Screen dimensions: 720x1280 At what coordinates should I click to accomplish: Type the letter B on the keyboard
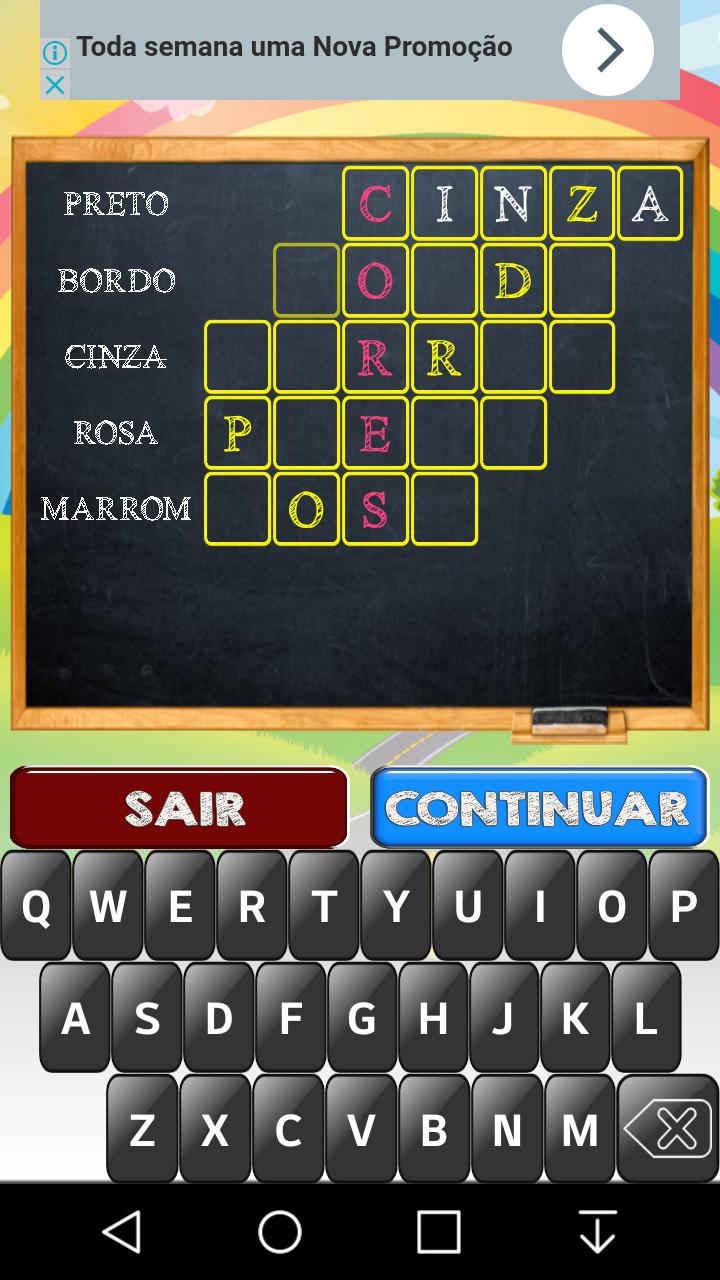click(x=433, y=1130)
